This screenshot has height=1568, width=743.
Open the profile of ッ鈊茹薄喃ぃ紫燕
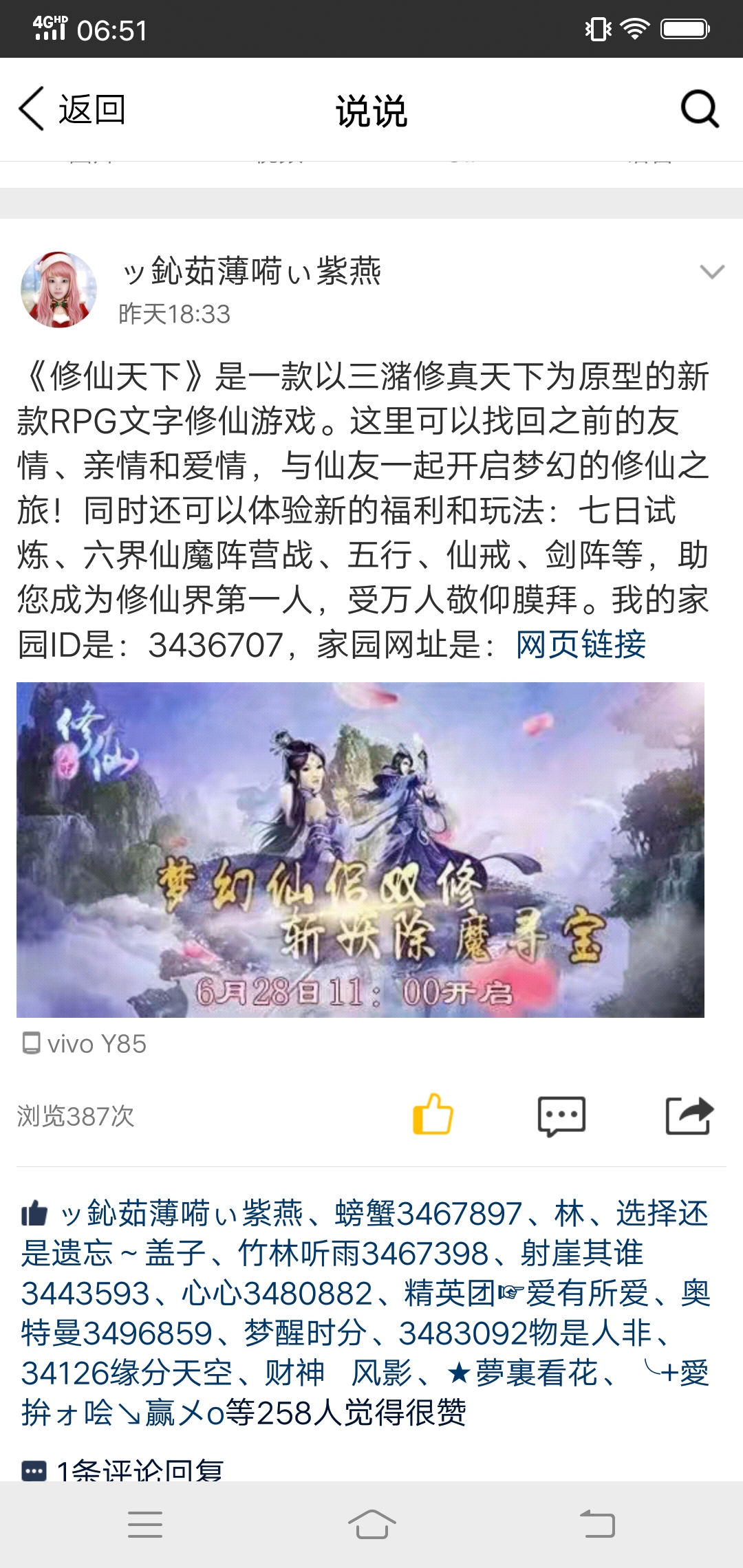point(252,271)
